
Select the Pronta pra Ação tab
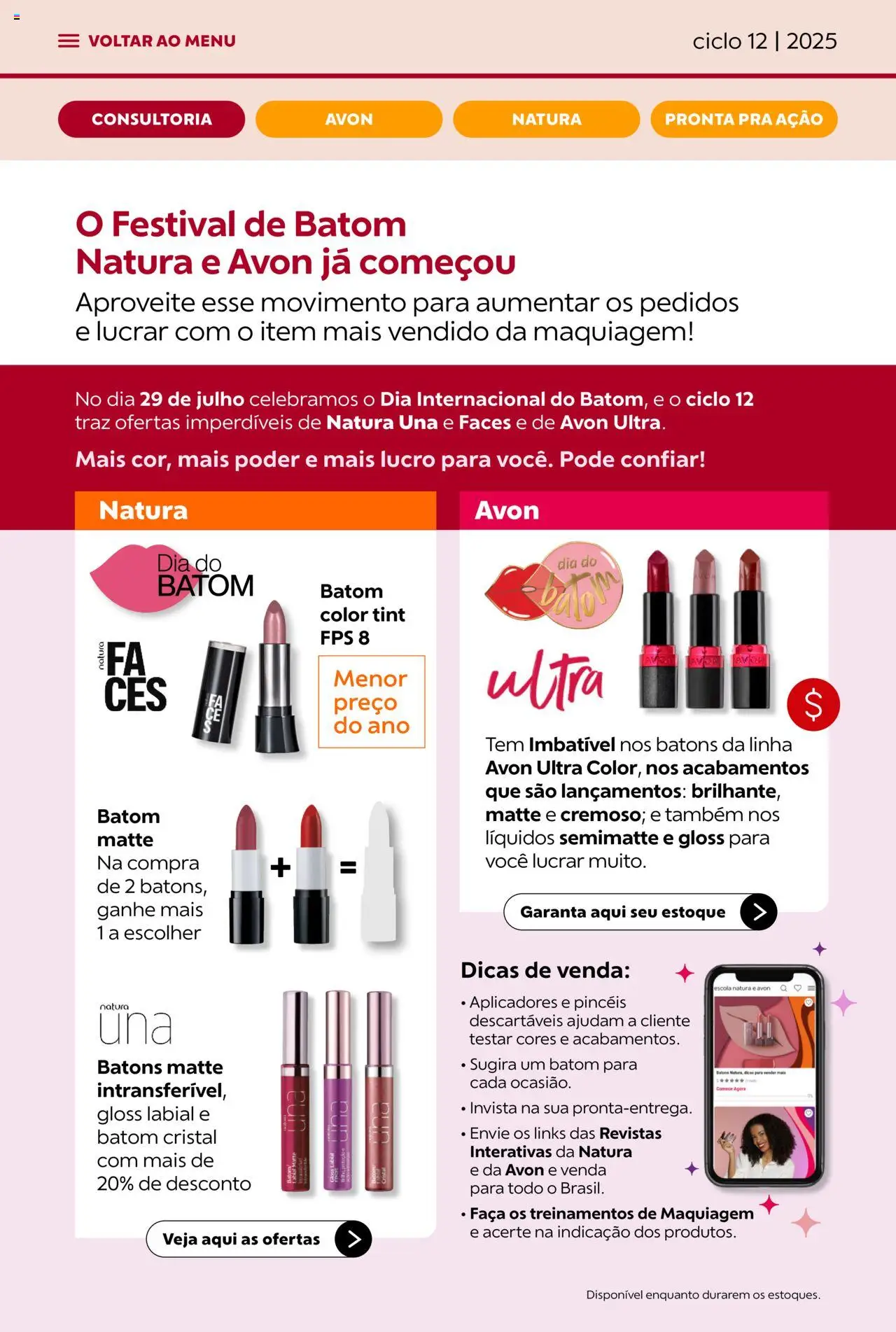[743, 119]
